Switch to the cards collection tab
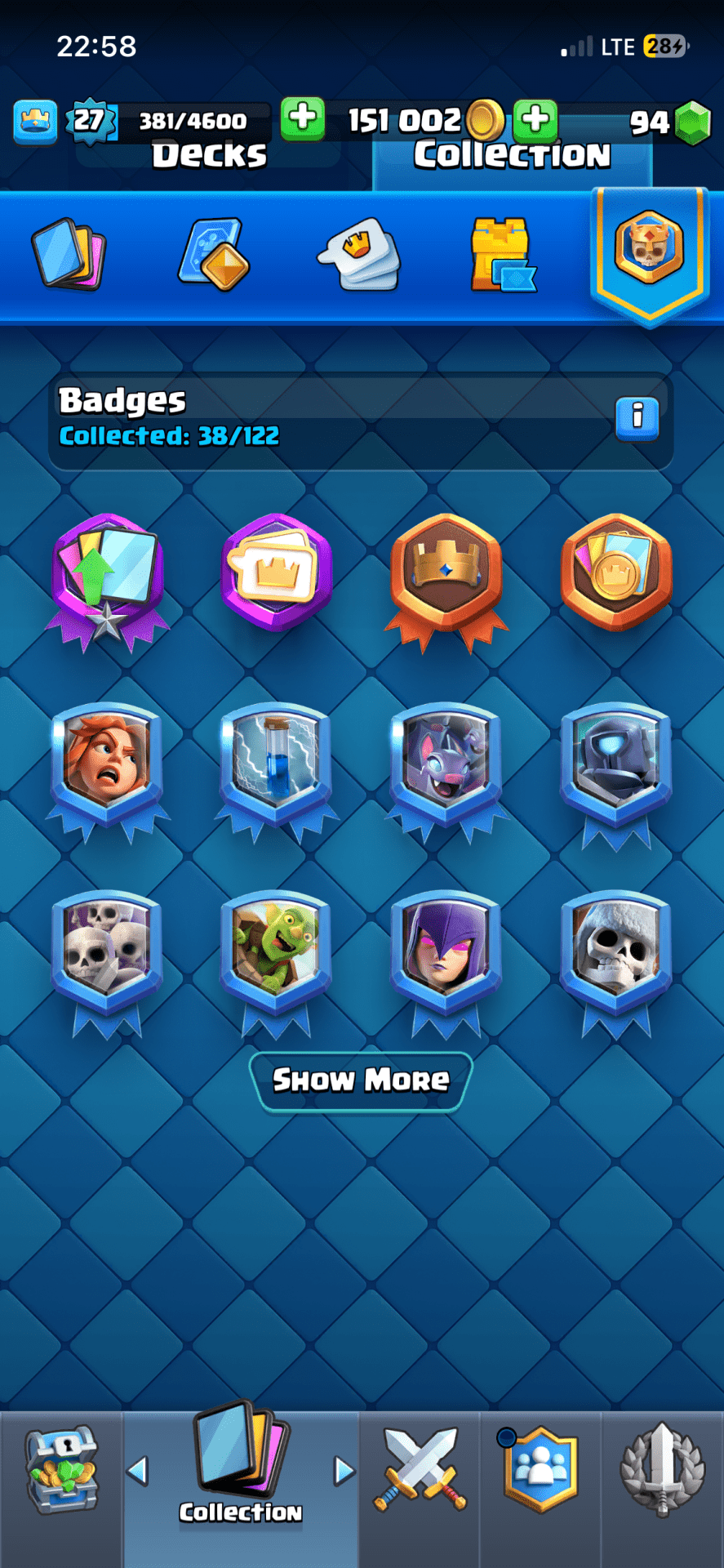724x1568 pixels. (69, 254)
